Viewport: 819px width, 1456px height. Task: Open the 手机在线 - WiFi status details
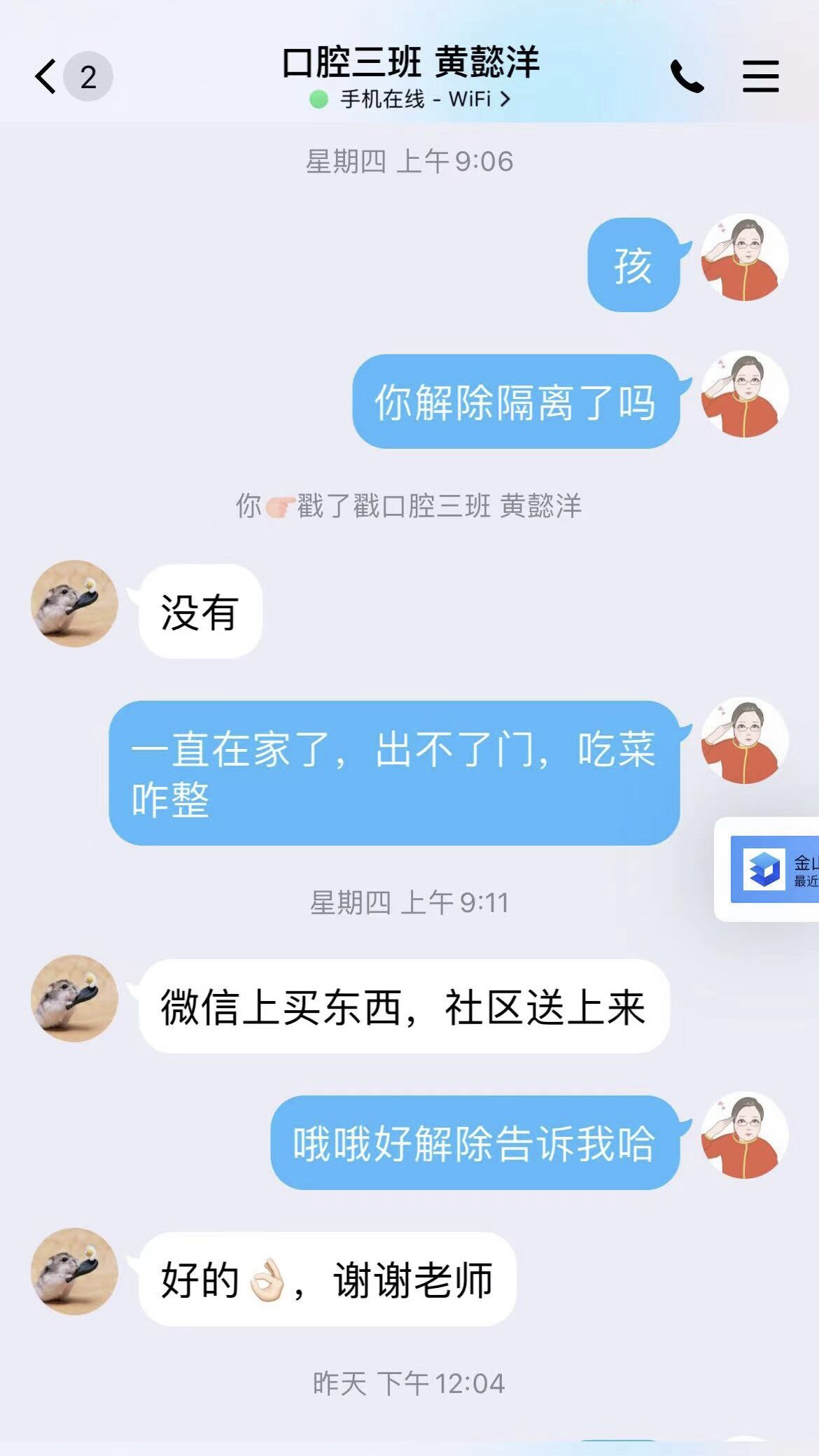tap(410, 99)
